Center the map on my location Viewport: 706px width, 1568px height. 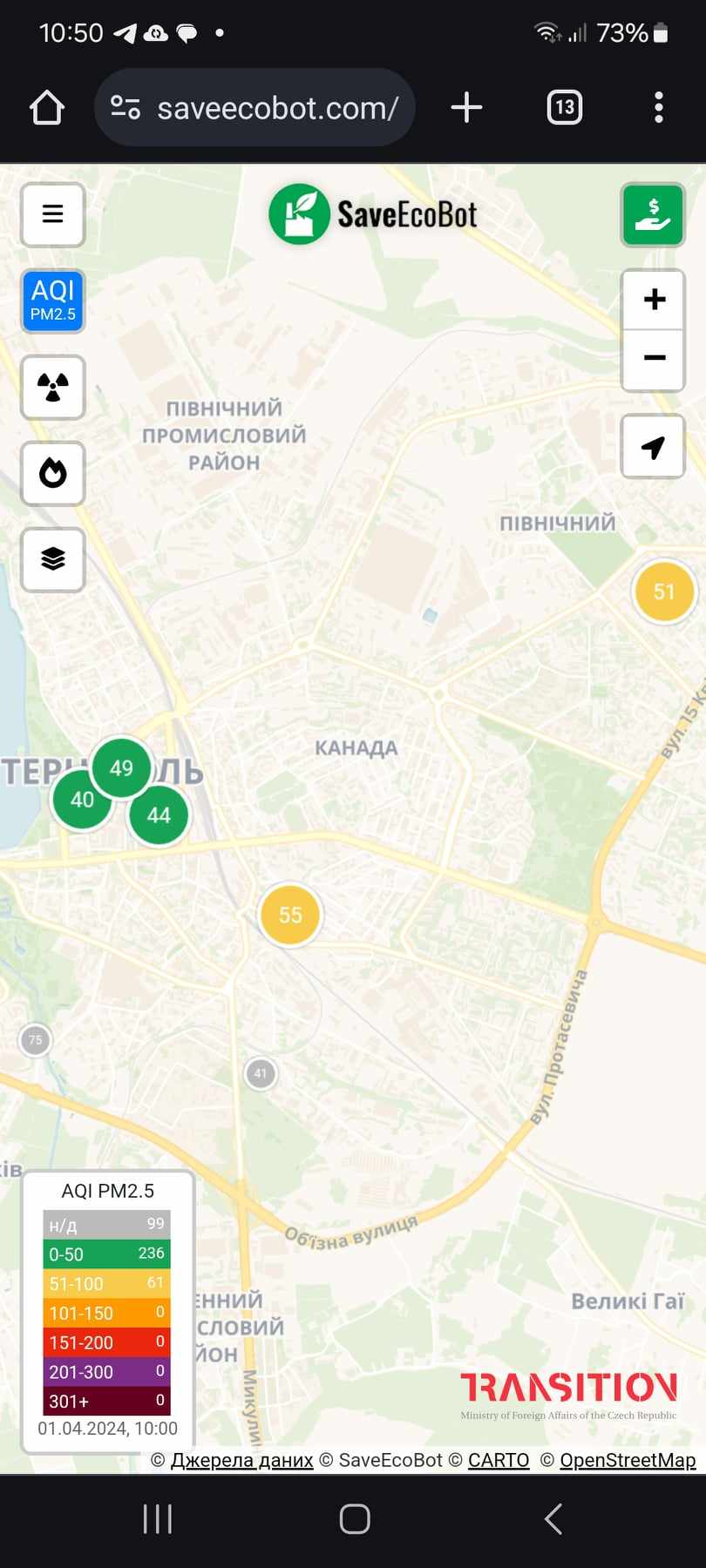coord(653,447)
